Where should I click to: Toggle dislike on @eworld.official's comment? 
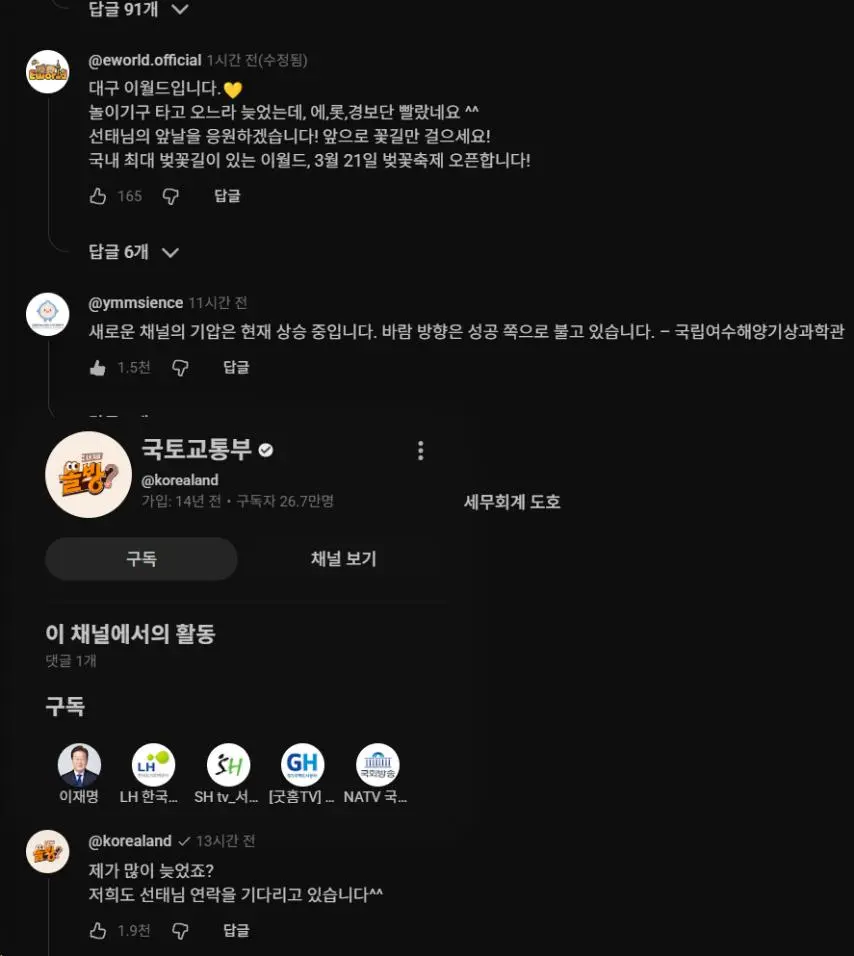tap(171, 196)
